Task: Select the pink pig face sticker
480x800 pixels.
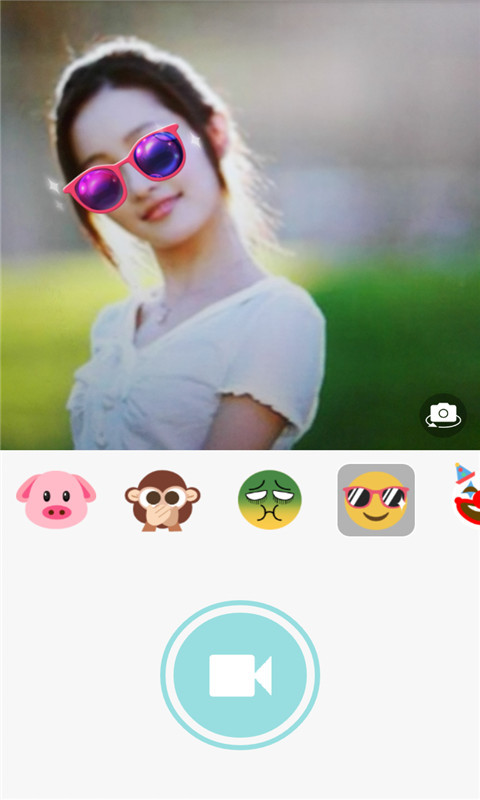Action: tap(56, 499)
